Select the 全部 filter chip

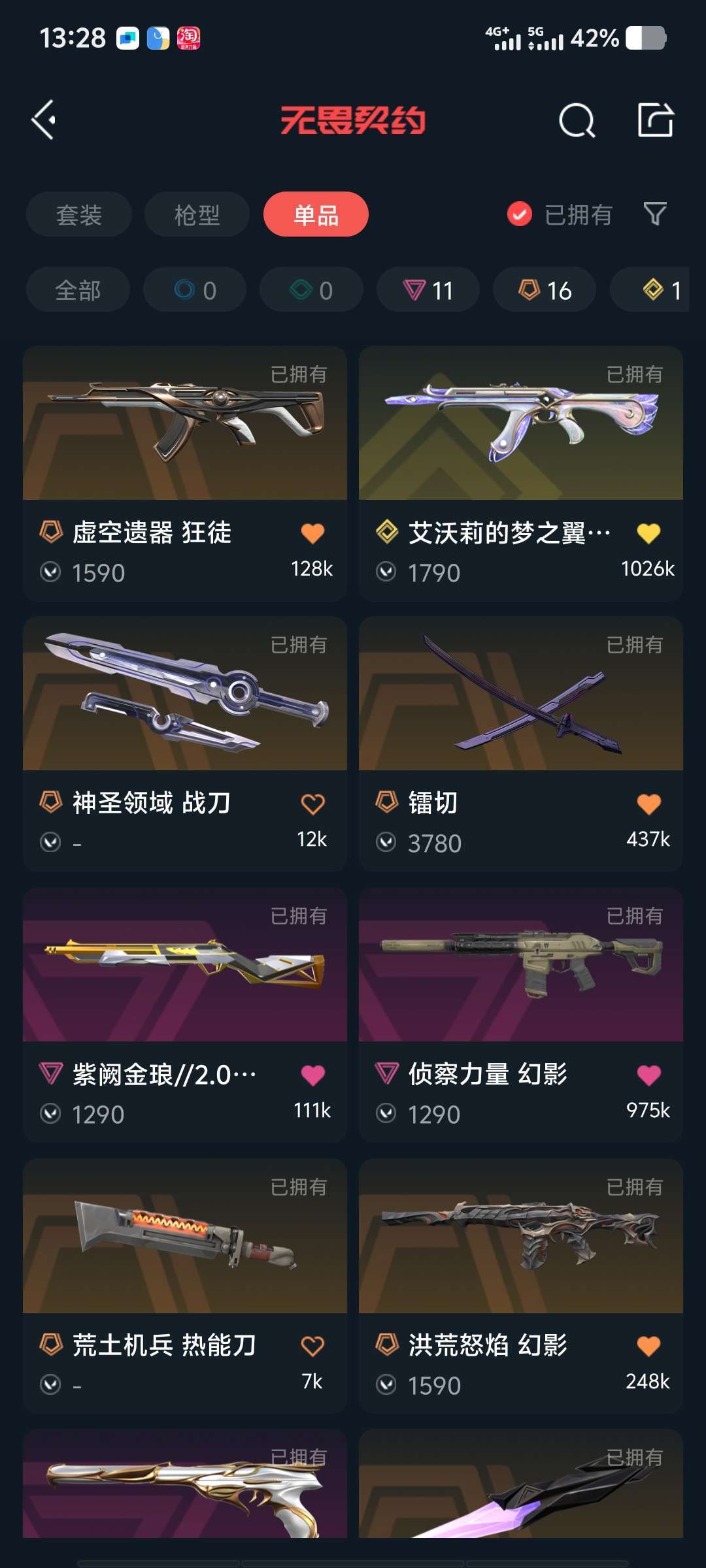tap(78, 289)
